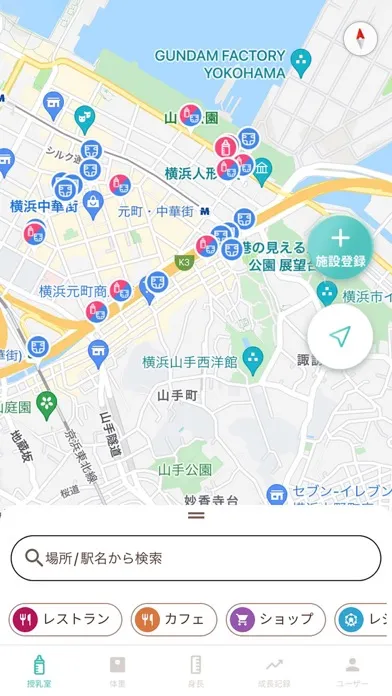
Task: Tap the 横浜山手西洋館 map pin
Action: click(253, 361)
